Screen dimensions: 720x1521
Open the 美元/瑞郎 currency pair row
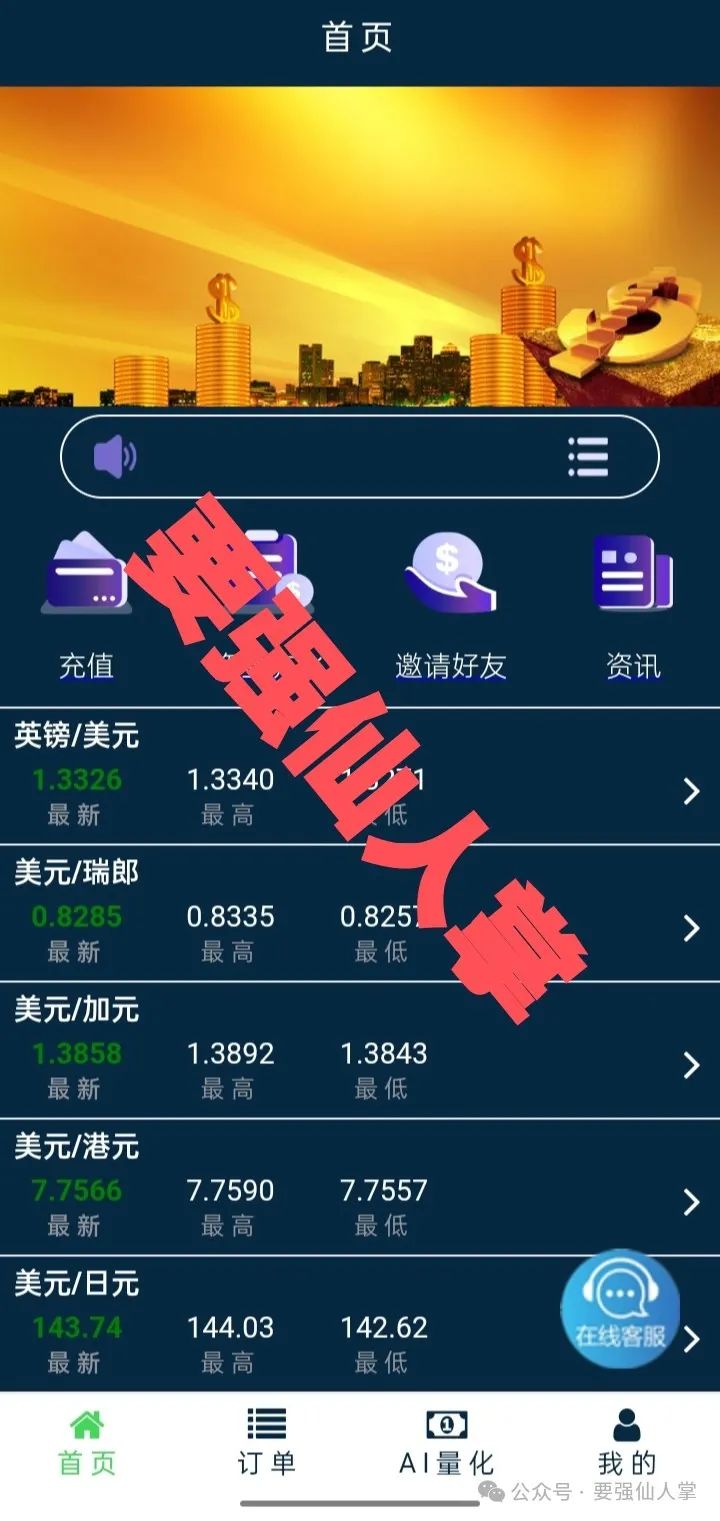click(x=360, y=913)
